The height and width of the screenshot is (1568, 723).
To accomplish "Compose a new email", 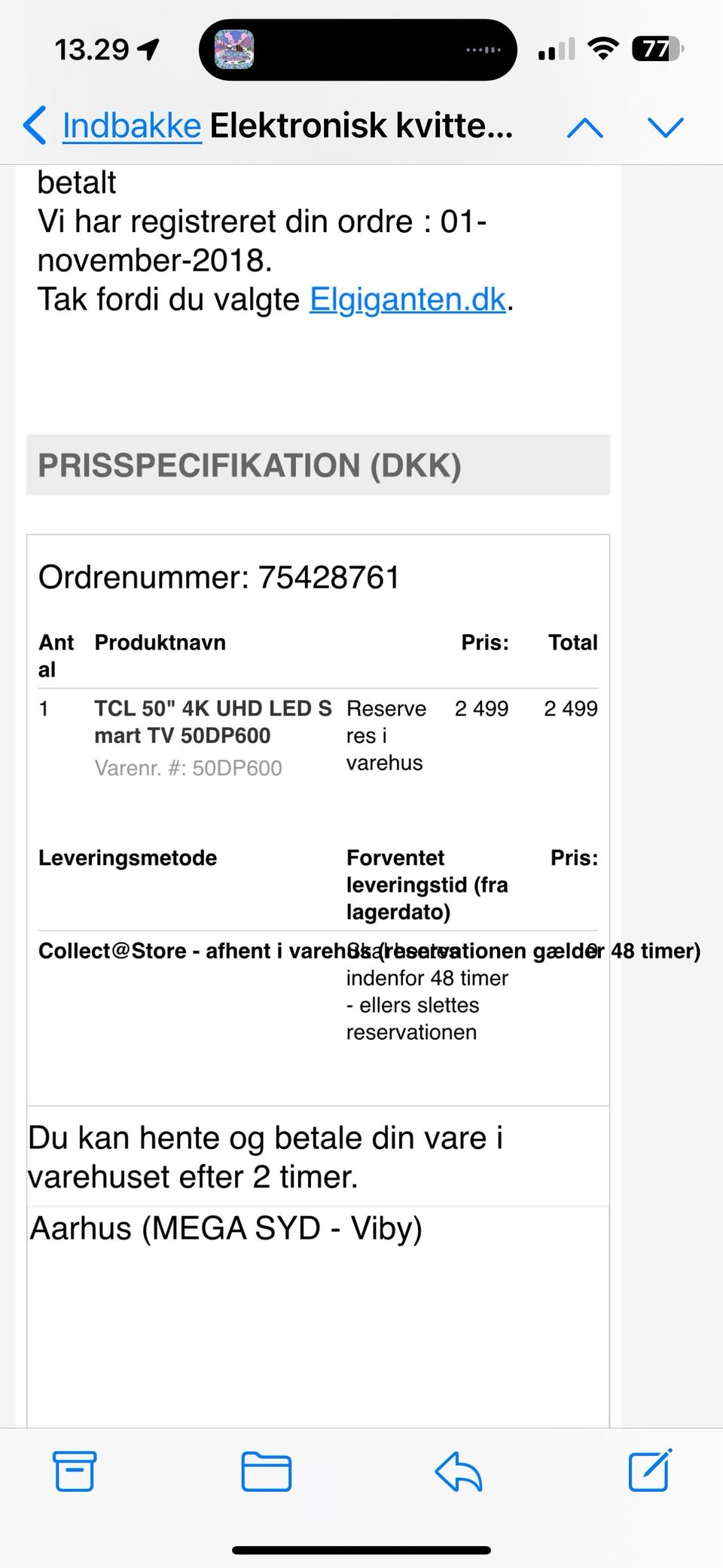I will click(650, 1473).
